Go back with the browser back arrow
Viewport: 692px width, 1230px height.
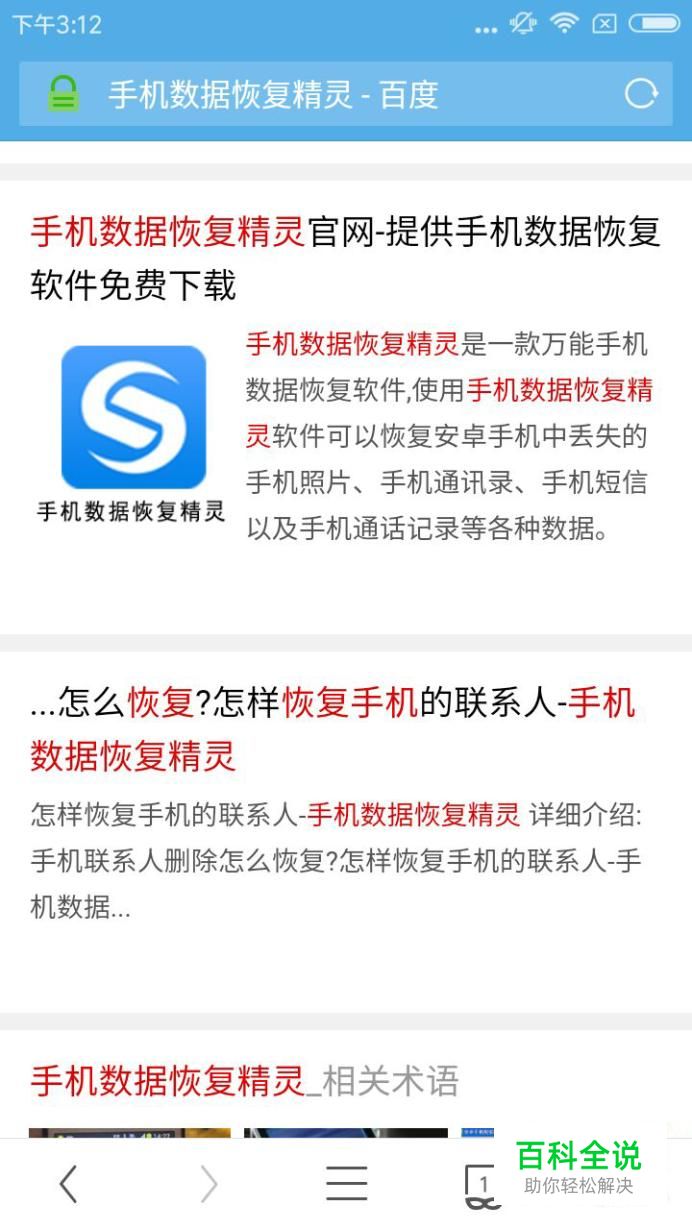coord(68,1184)
